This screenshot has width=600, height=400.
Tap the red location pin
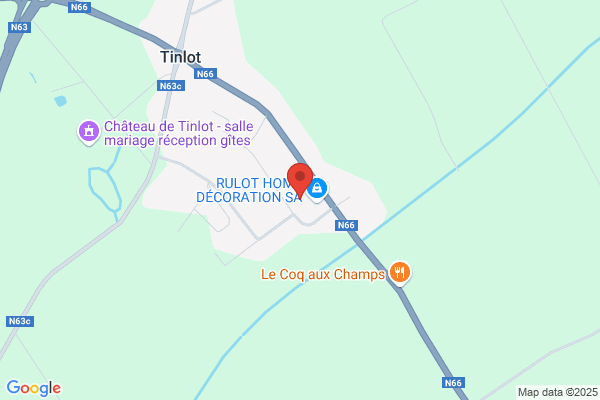point(300,181)
